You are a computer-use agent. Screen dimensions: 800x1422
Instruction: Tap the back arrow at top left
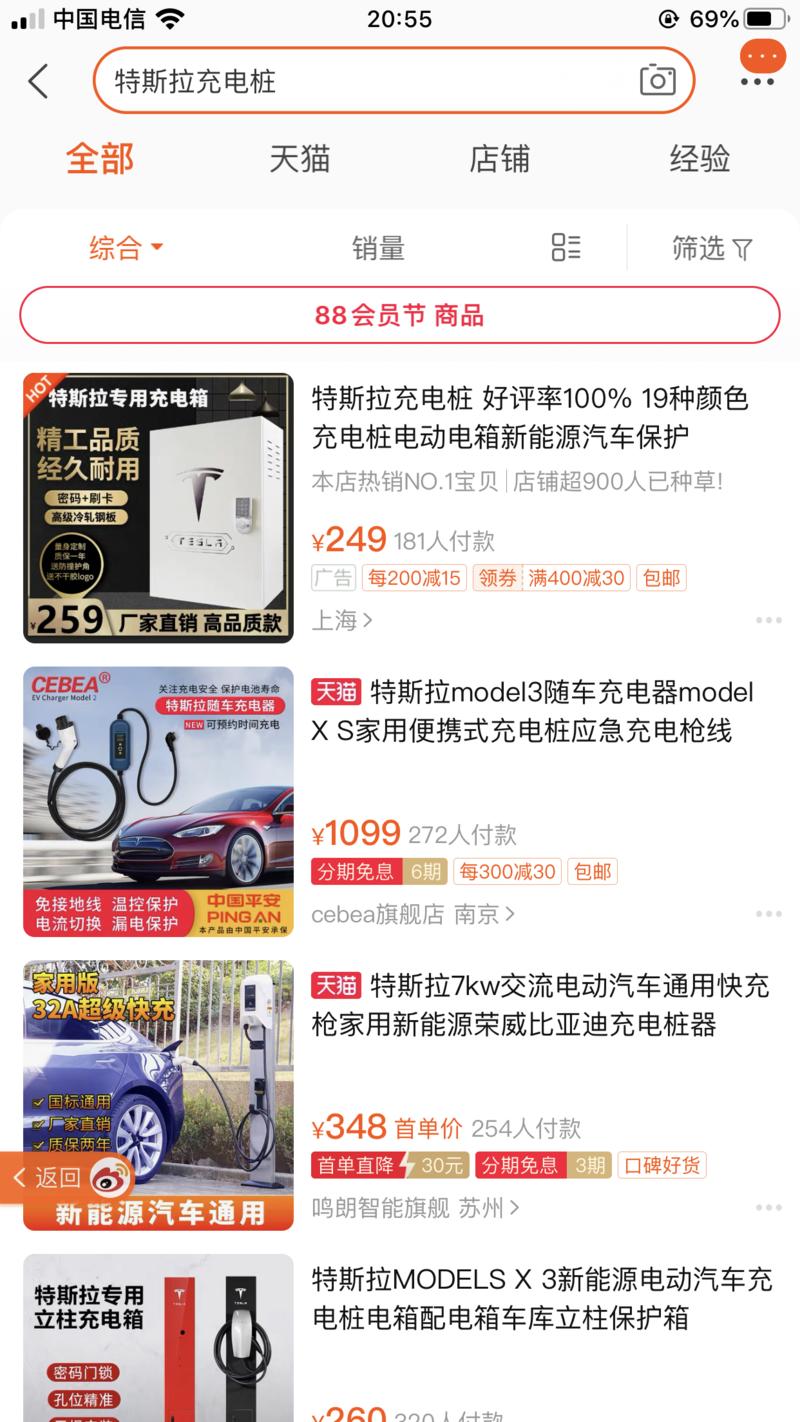[37, 81]
